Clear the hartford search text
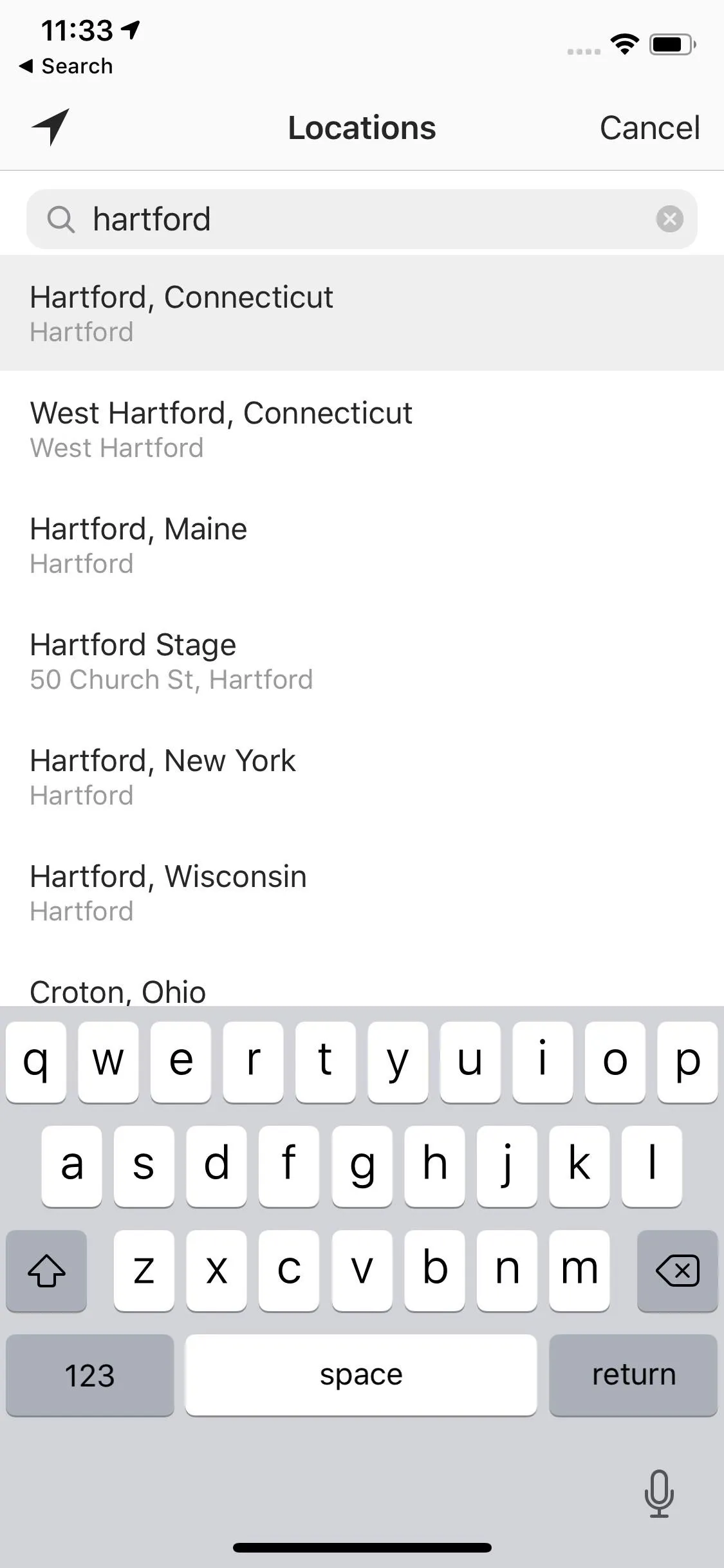724x1568 pixels. pyautogui.click(x=669, y=219)
